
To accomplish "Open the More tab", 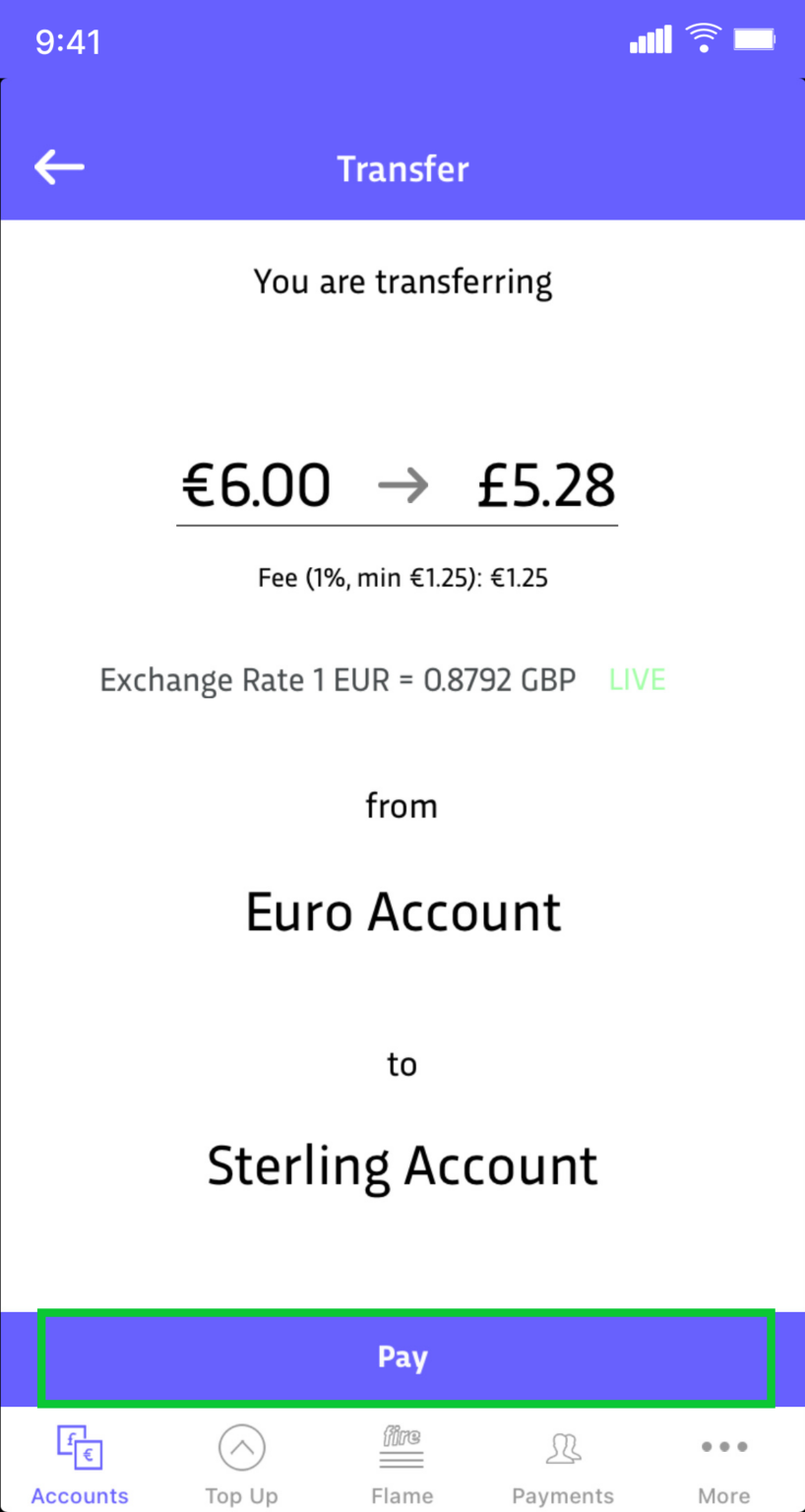I will pyautogui.click(x=724, y=1464).
